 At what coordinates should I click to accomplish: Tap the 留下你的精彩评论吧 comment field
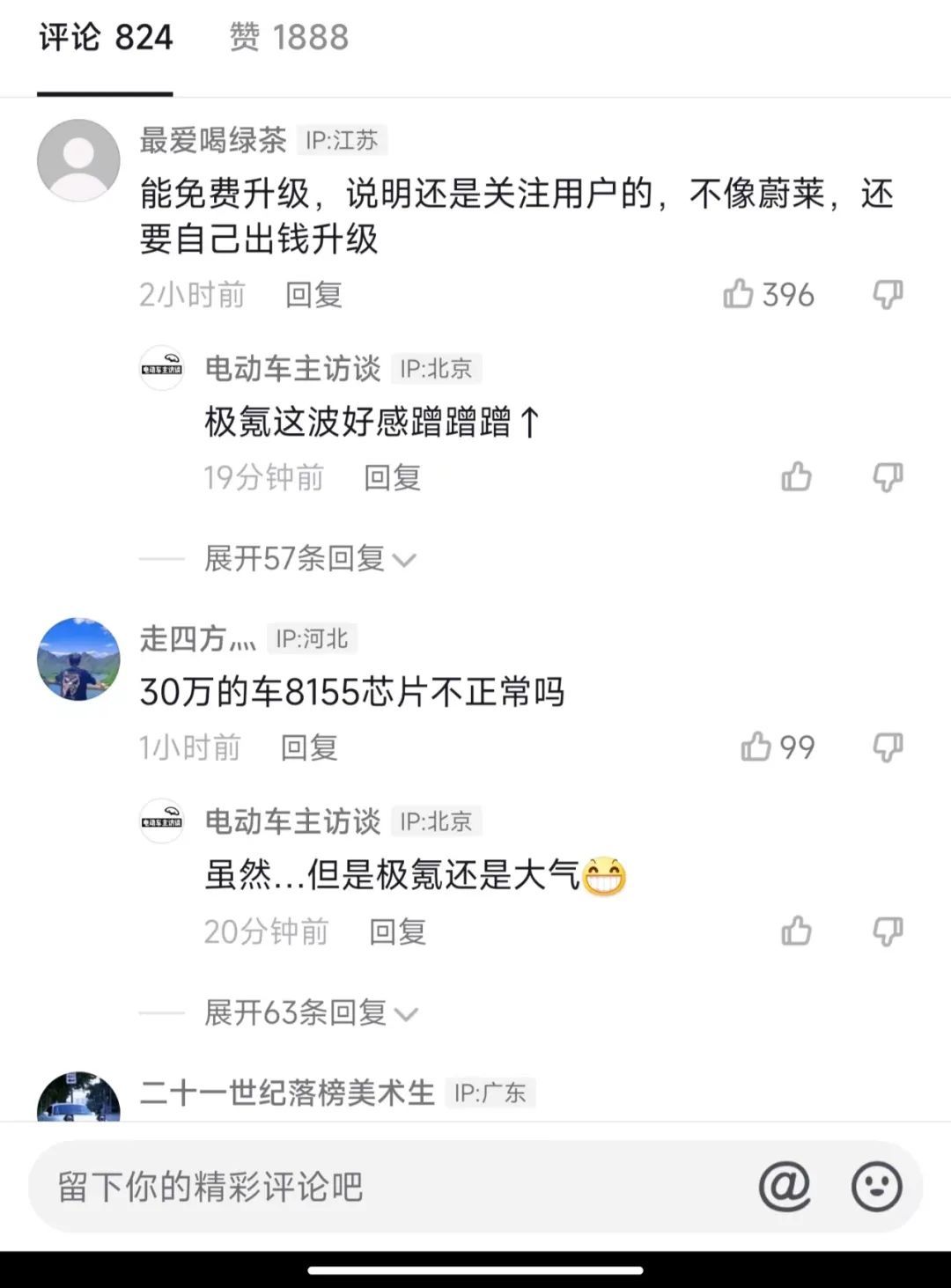pos(352,1187)
